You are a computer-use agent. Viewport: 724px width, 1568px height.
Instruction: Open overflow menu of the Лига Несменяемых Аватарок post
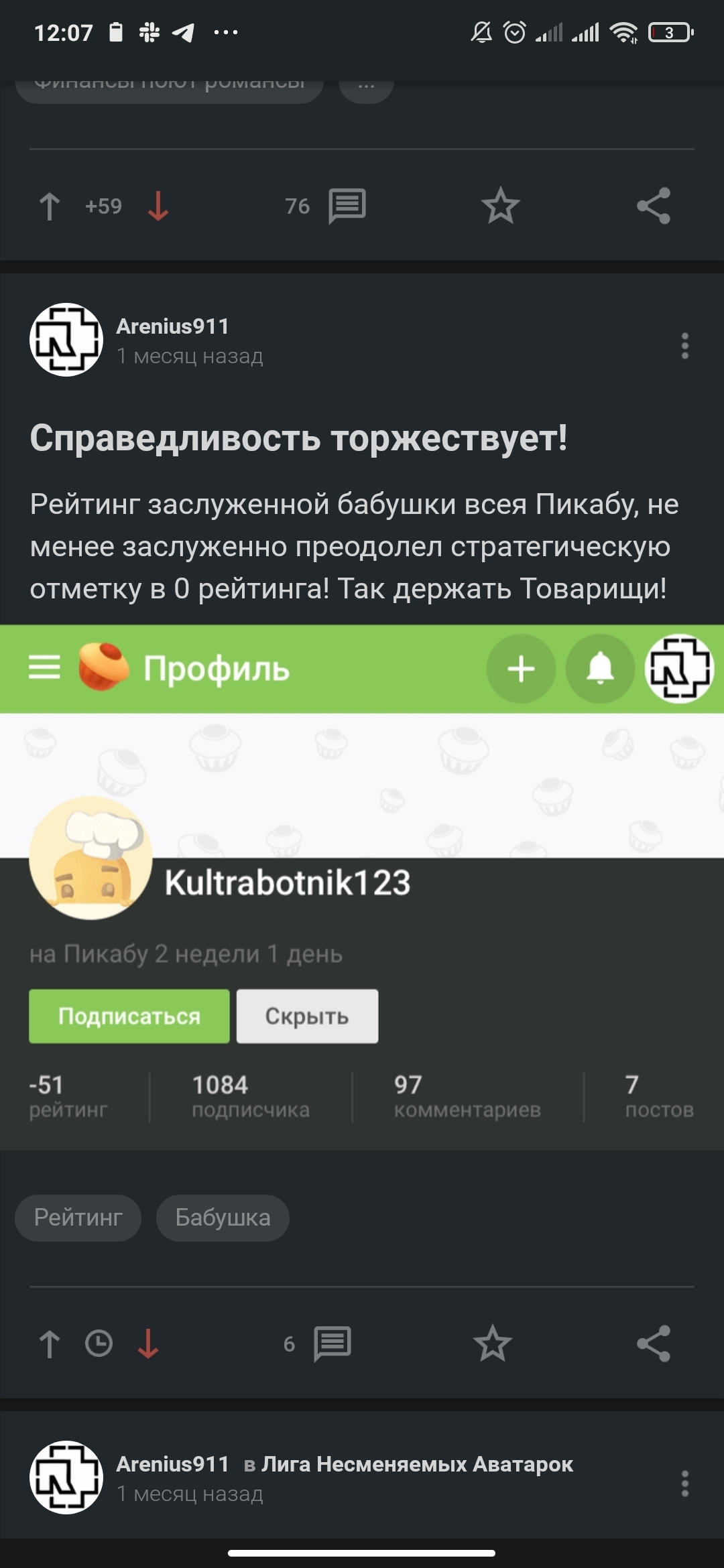[x=684, y=1484]
